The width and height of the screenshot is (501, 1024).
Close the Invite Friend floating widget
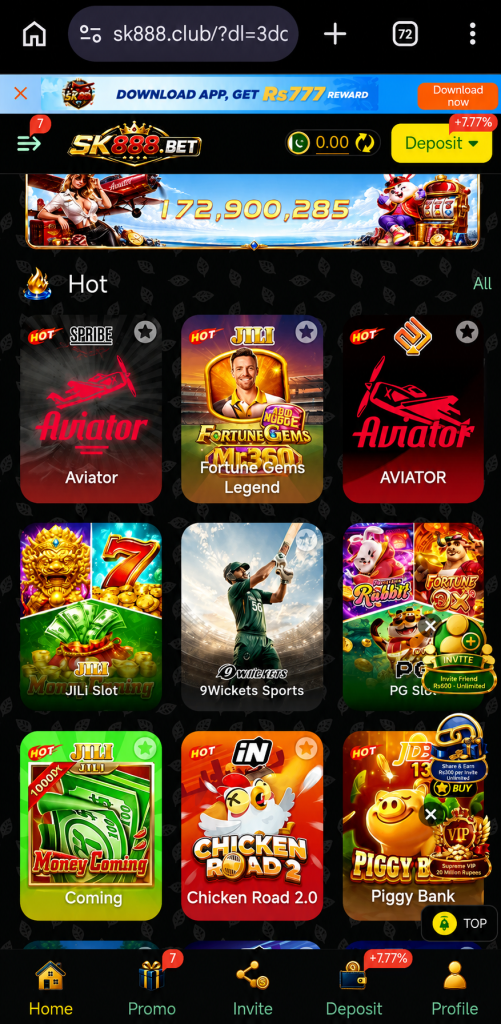429,627
